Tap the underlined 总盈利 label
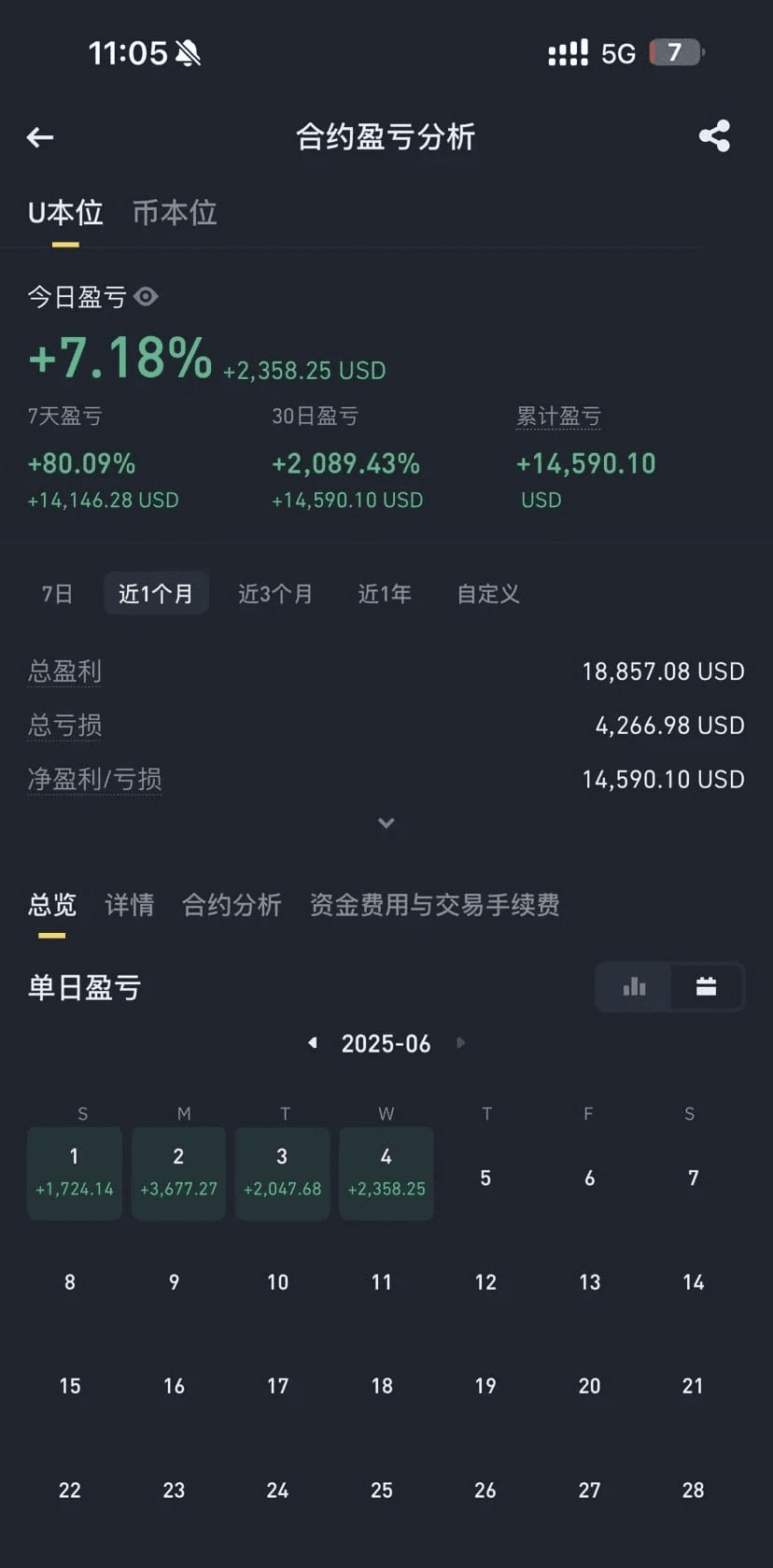Viewport: 773px width, 1568px height. pyautogui.click(x=64, y=671)
